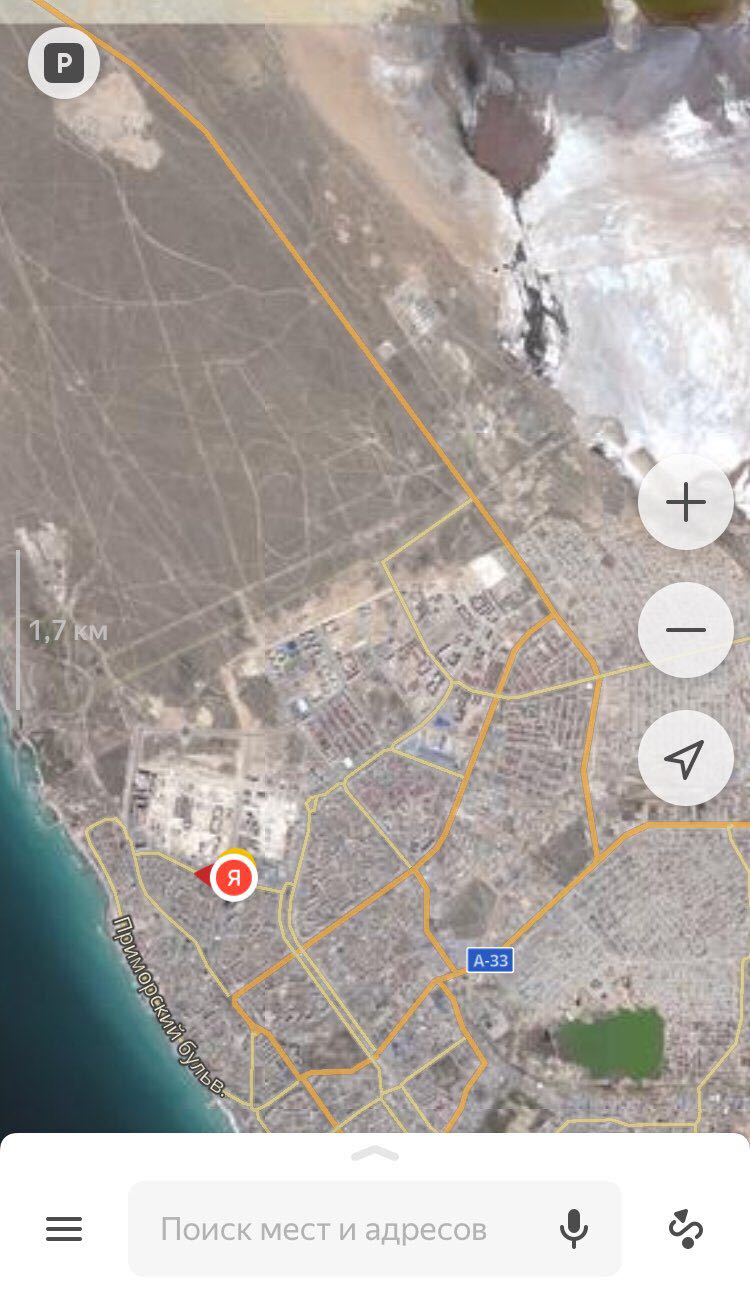The image size is (750, 1293).
Task: Zoom in with the plus button
Action: coord(686,502)
